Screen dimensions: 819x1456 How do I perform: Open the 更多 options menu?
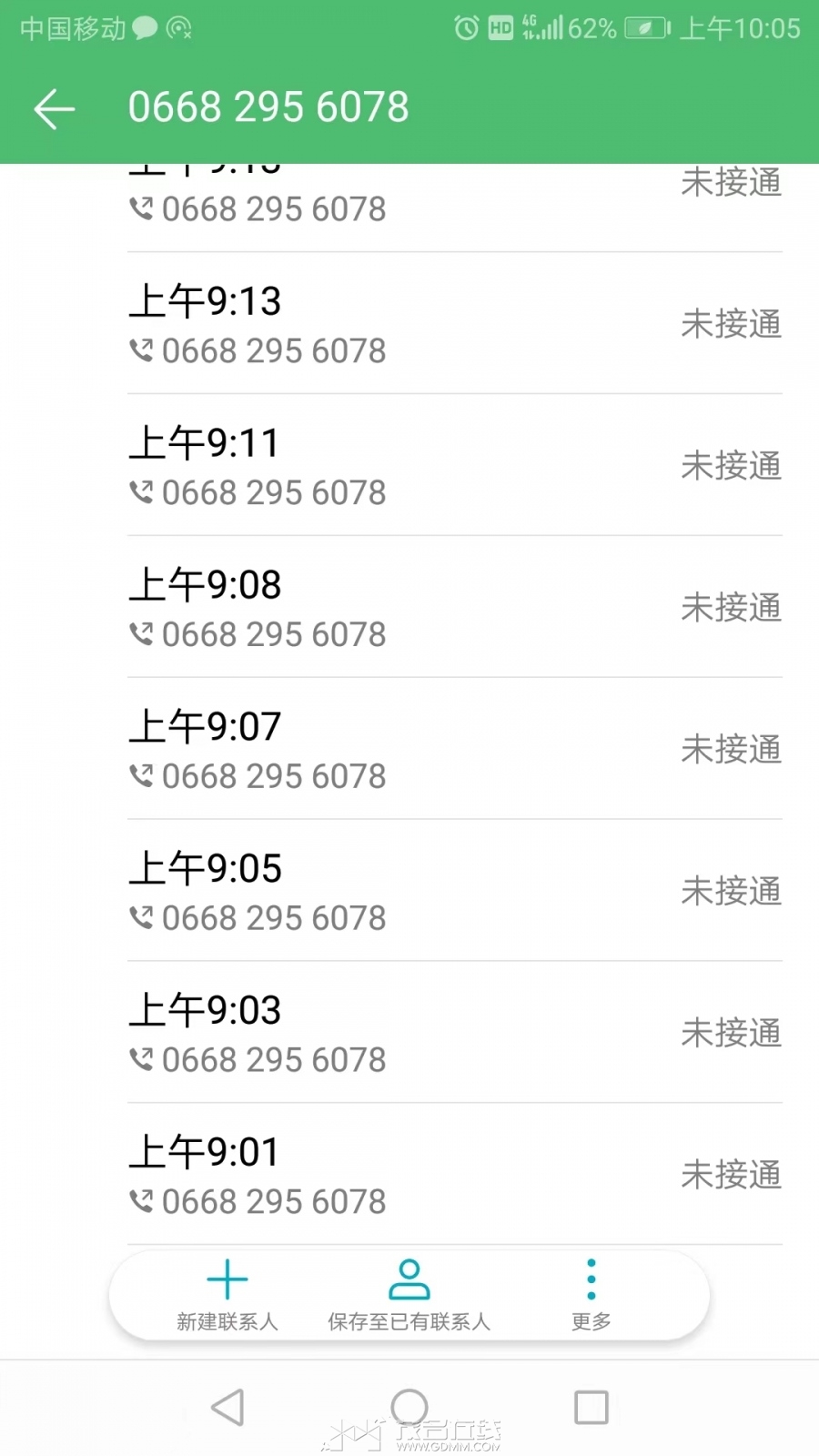coord(591,1296)
